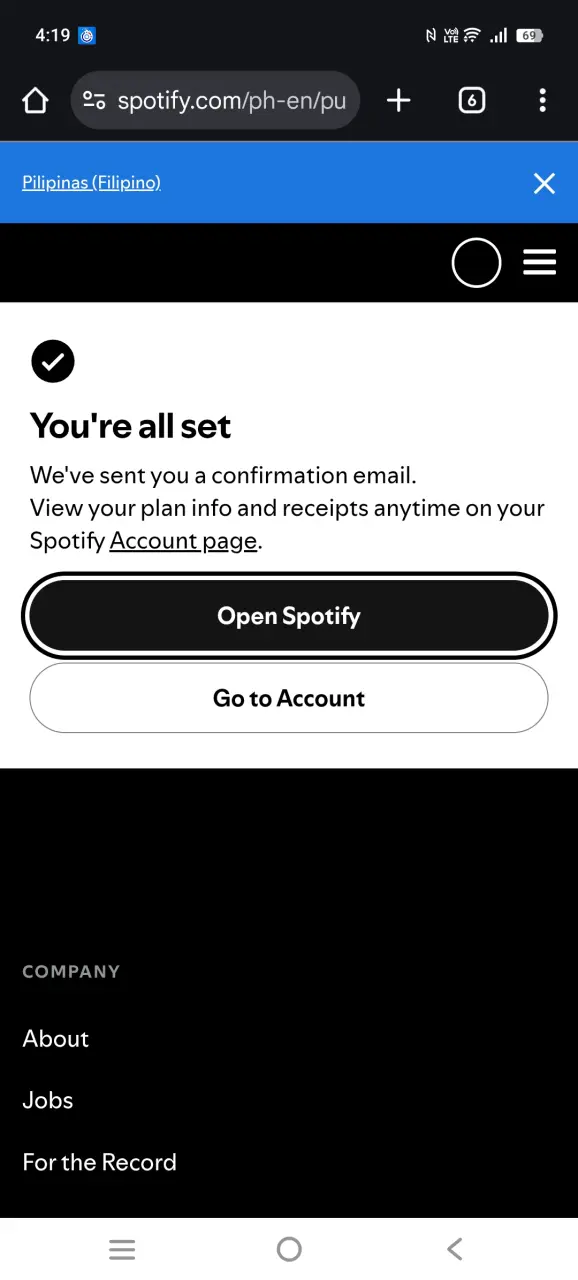Open the About footer link
578x1280 pixels.
click(56, 1039)
